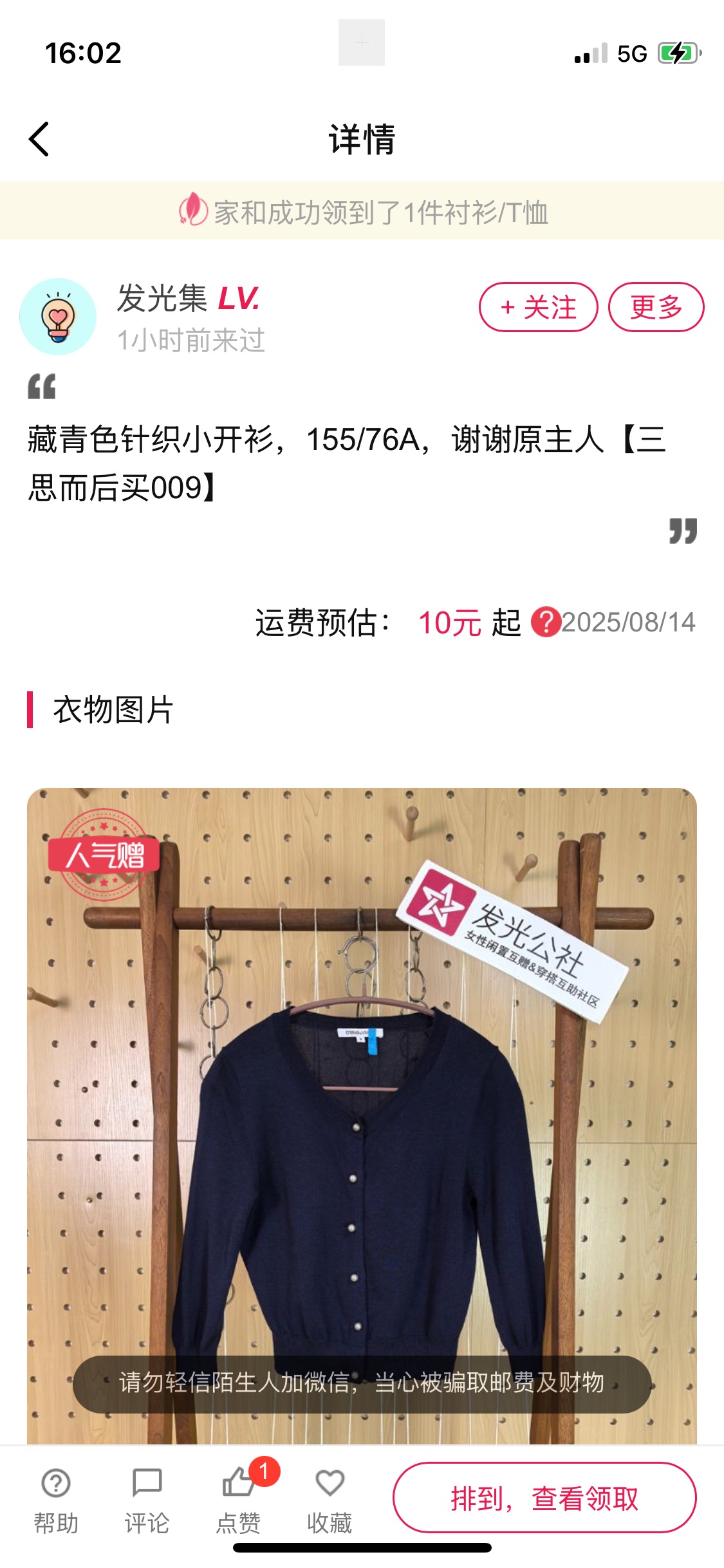Viewport: 724px width, 1568px height.
Task: Open 发光集's profile avatar
Action: tap(58, 317)
